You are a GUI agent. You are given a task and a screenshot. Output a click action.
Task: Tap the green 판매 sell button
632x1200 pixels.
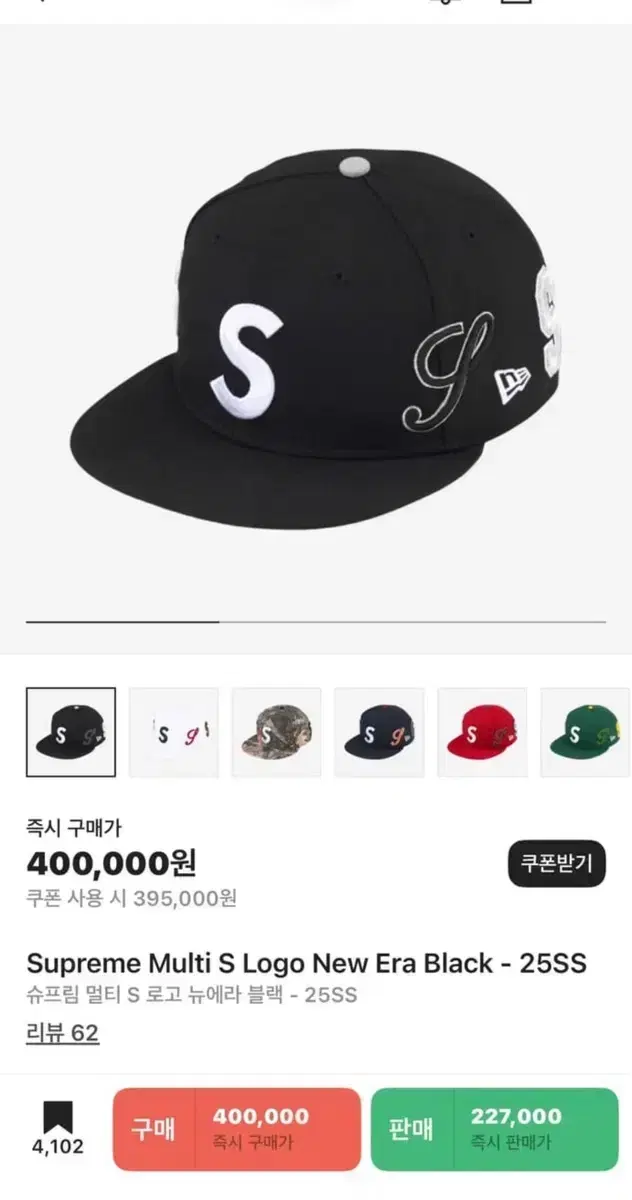(x=495, y=1129)
